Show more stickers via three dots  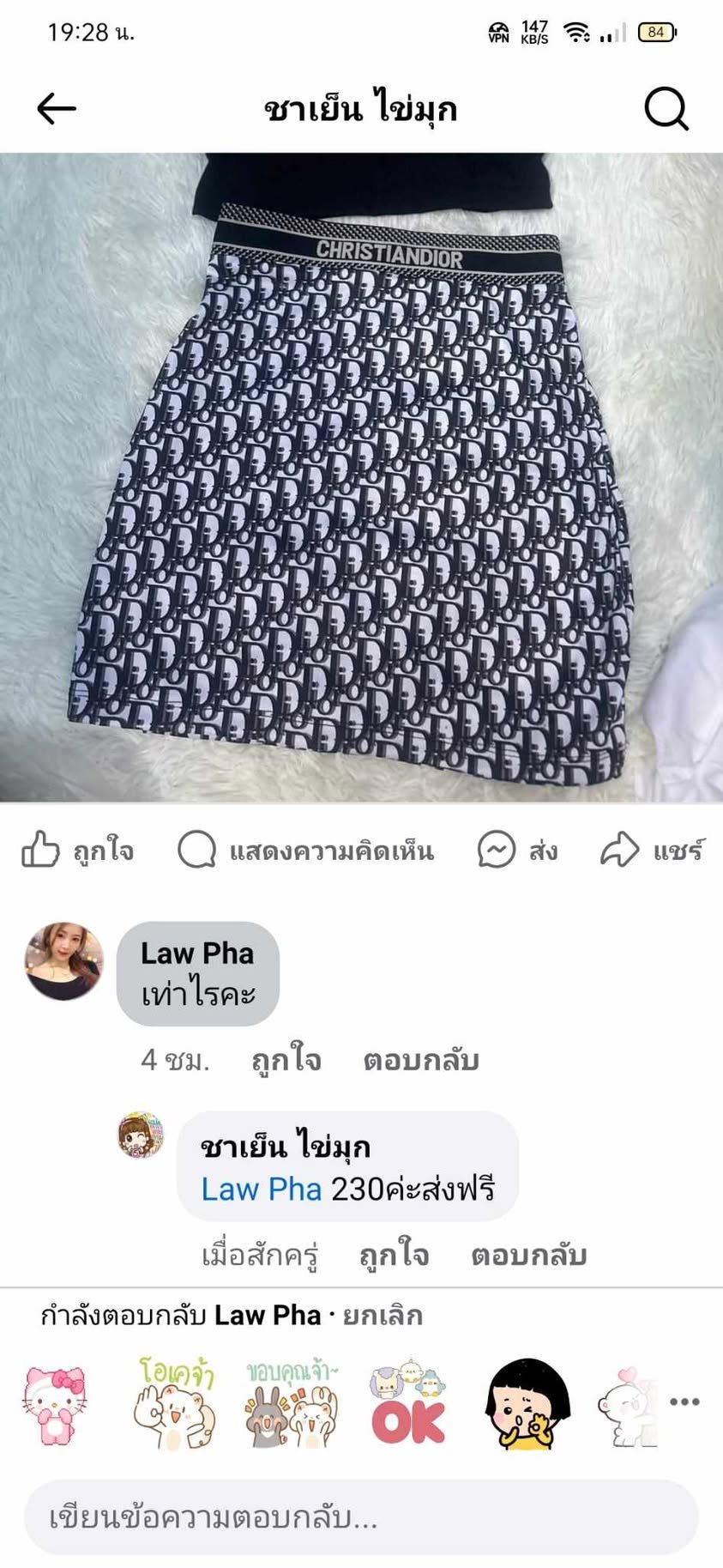(684, 1402)
